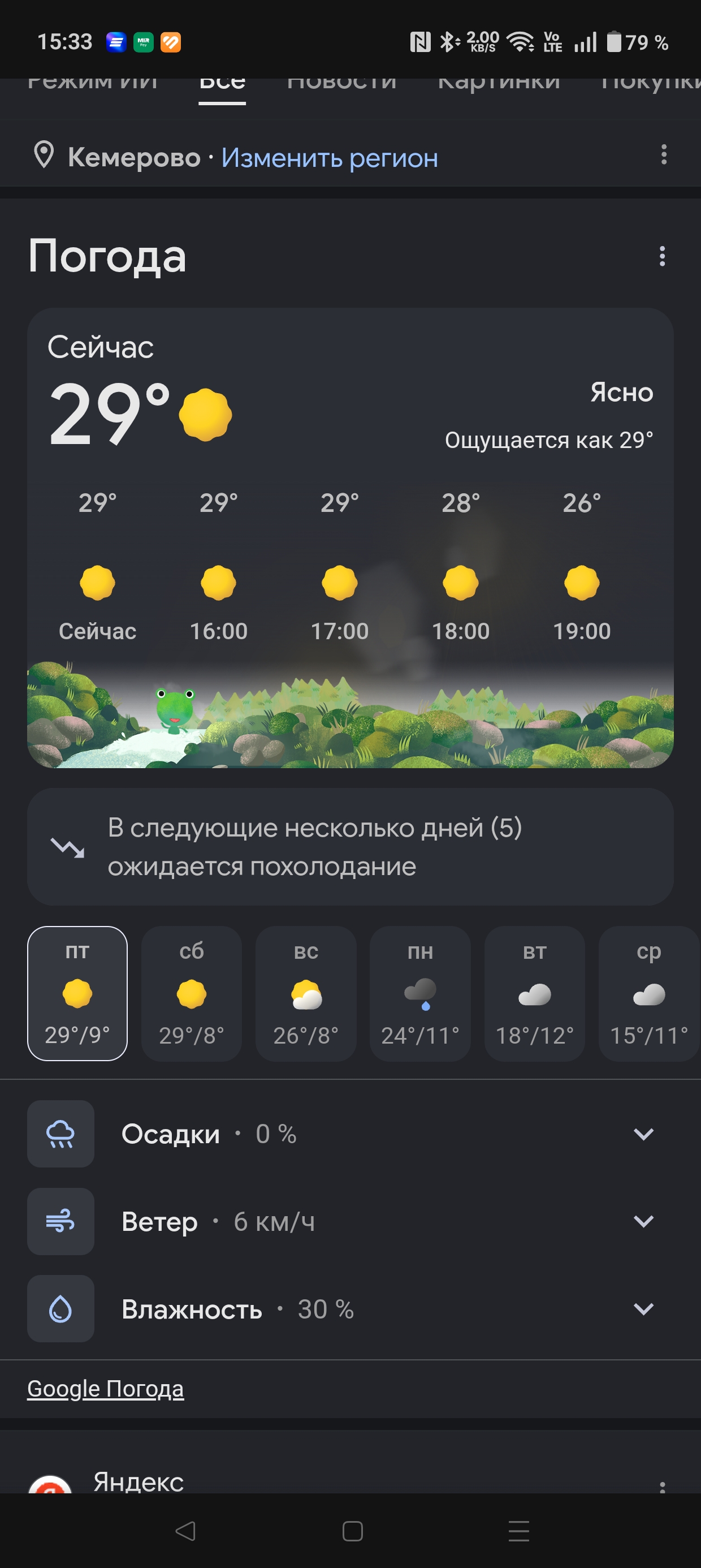Screen dimensions: 701x1568
Task: Choose the ср forecast day
Action: pyautogui.click(x=650, y=993)
